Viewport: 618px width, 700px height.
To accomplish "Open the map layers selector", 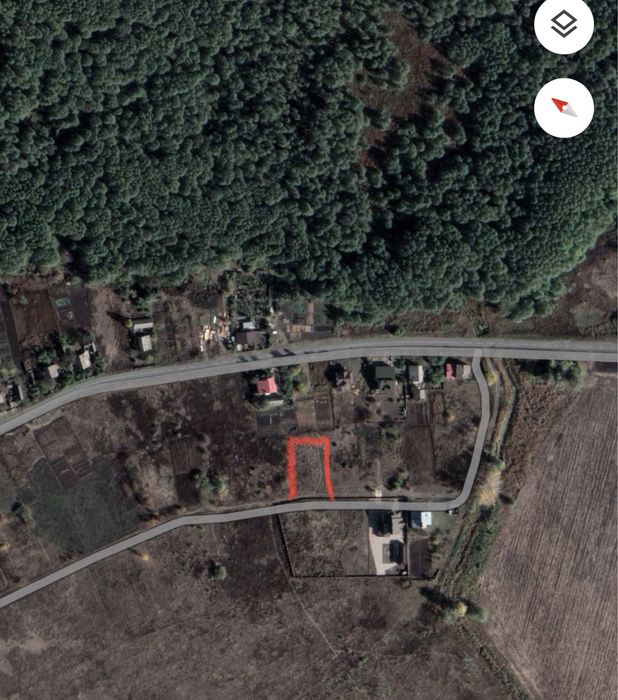I will 564,25.
